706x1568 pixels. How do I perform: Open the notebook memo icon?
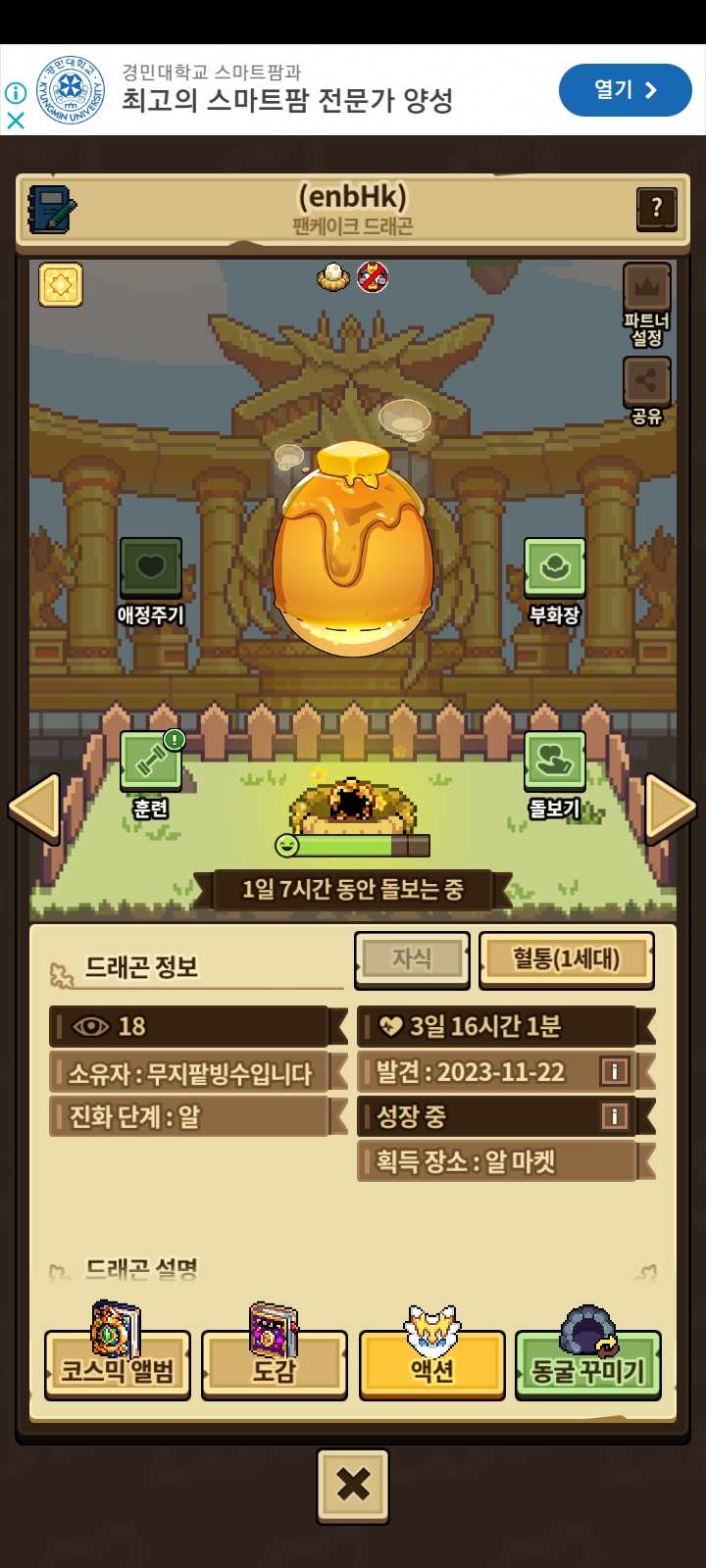(52, 209)
